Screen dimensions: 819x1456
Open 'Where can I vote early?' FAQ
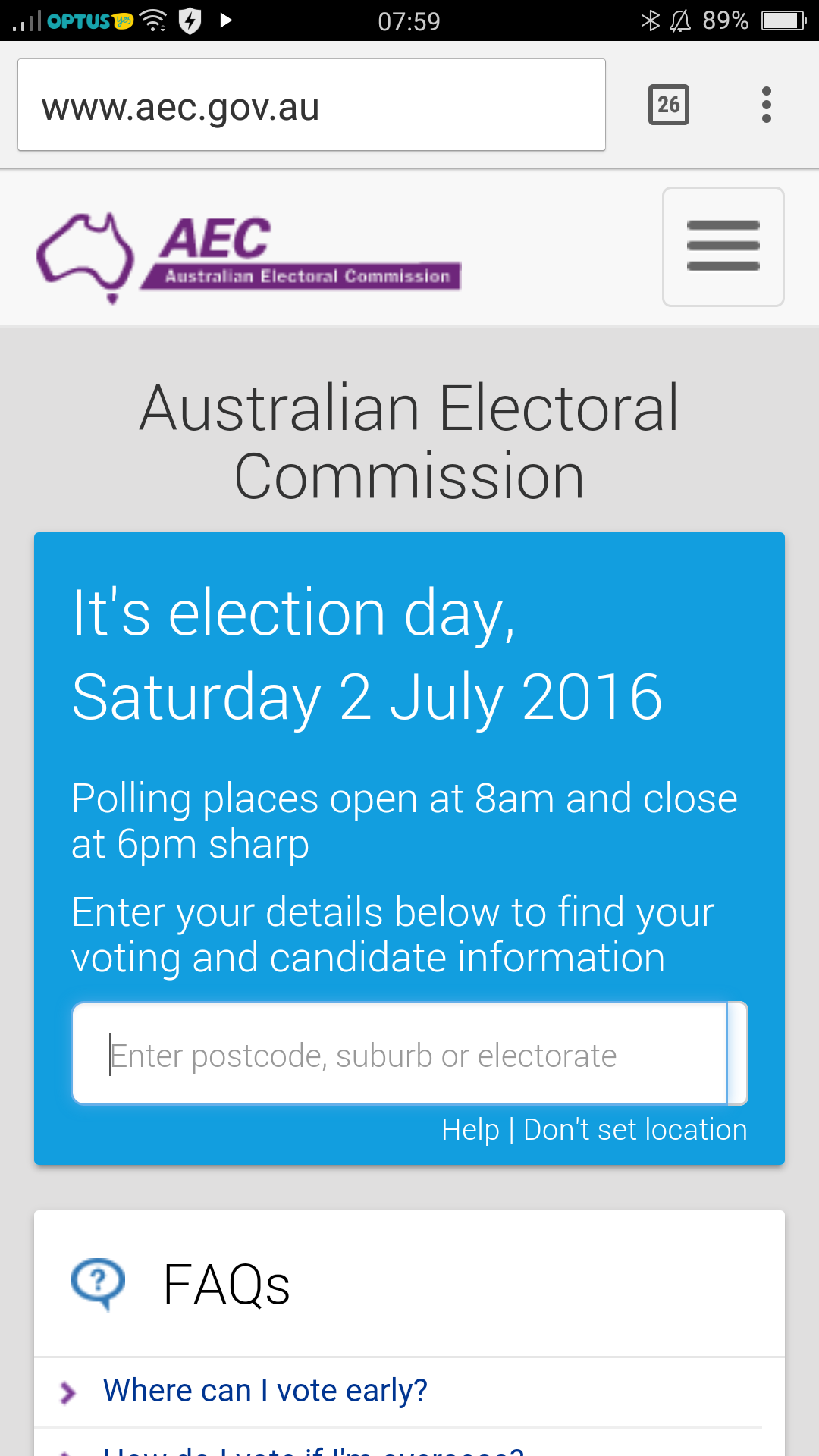[265, 1391]
